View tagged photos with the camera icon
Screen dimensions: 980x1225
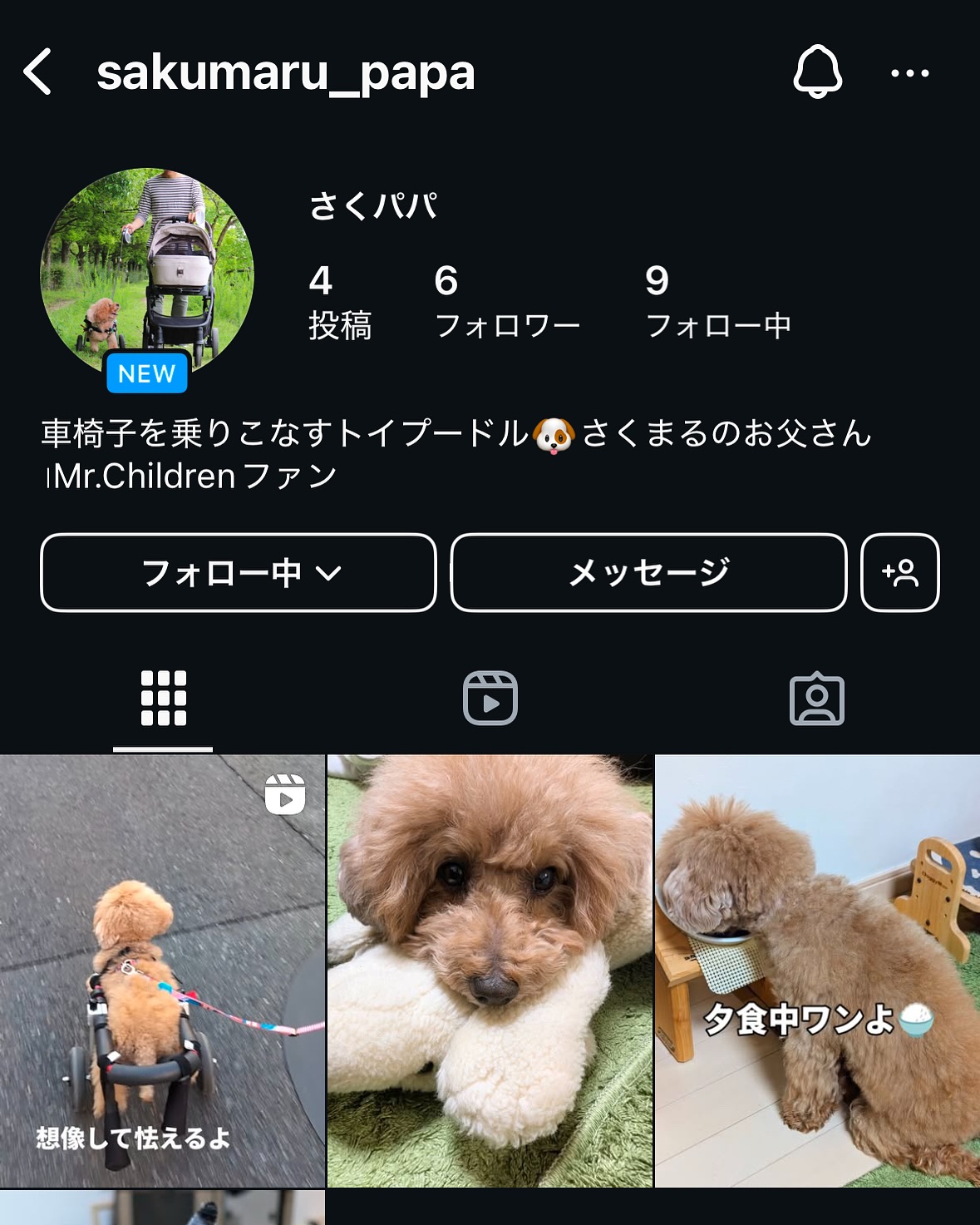tap(819, 701)
